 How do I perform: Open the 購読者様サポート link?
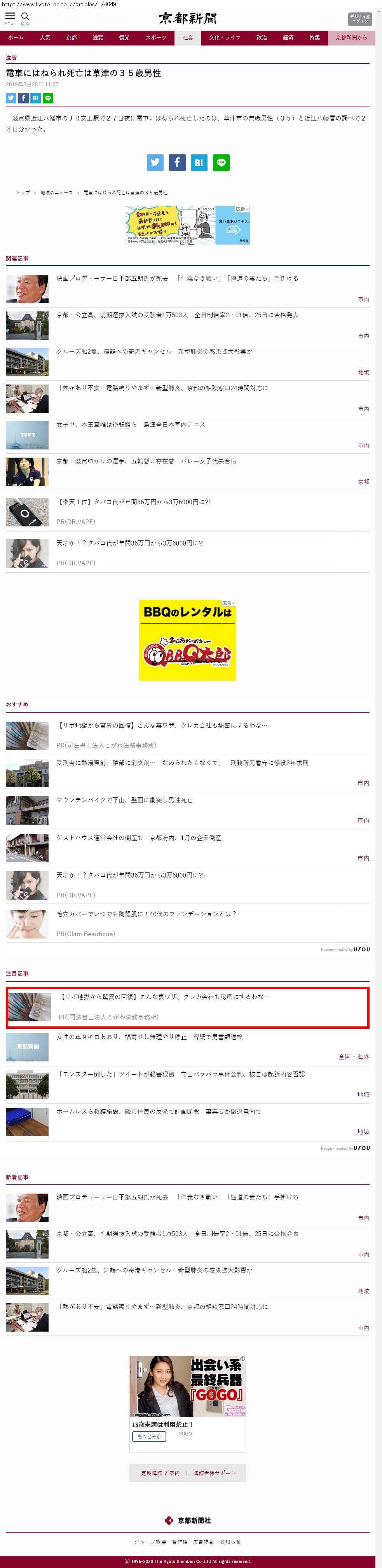click(x=213, y=1473)
